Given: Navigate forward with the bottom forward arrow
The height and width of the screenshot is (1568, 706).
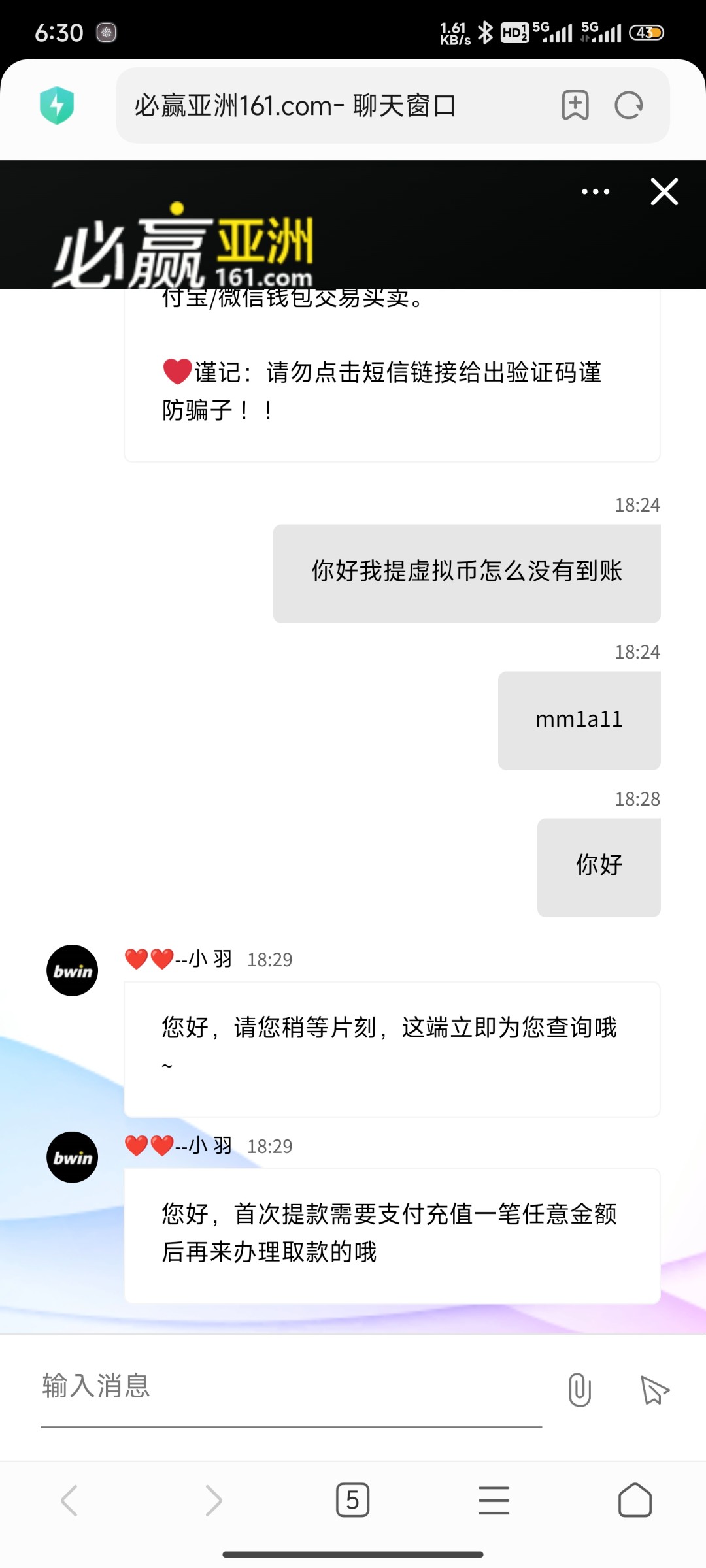Looking at the screenshot, I should pos(212,1501).
